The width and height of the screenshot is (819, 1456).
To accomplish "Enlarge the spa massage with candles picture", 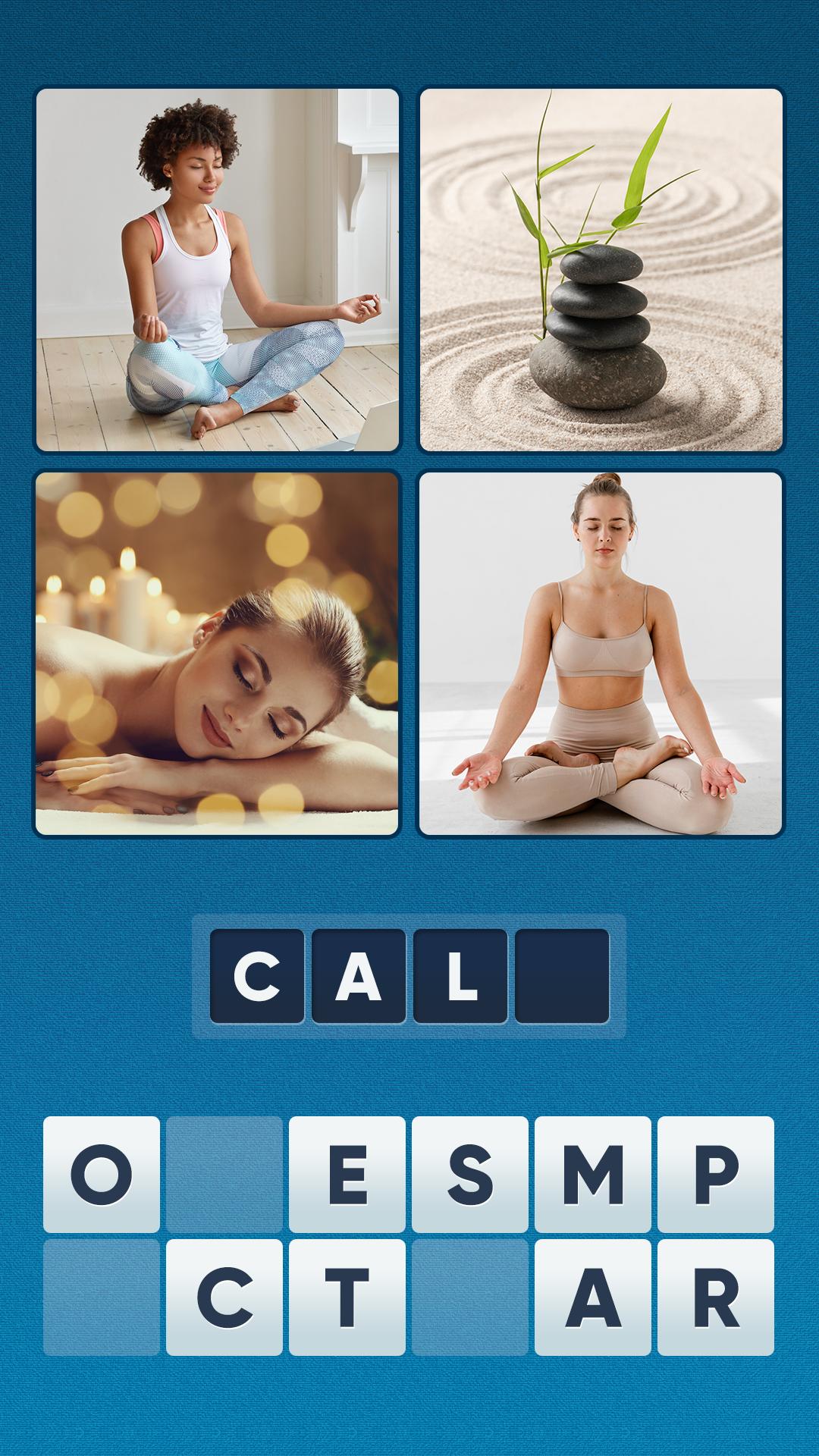I will [x=217, y=654].
